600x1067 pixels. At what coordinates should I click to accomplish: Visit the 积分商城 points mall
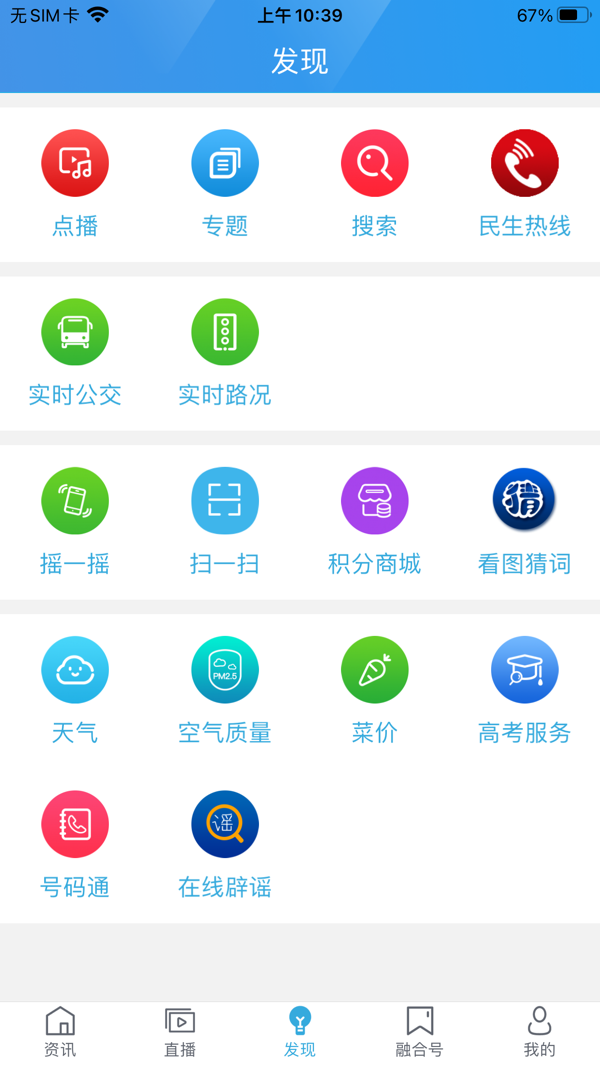pyautogui.click(x=375, y=502)
